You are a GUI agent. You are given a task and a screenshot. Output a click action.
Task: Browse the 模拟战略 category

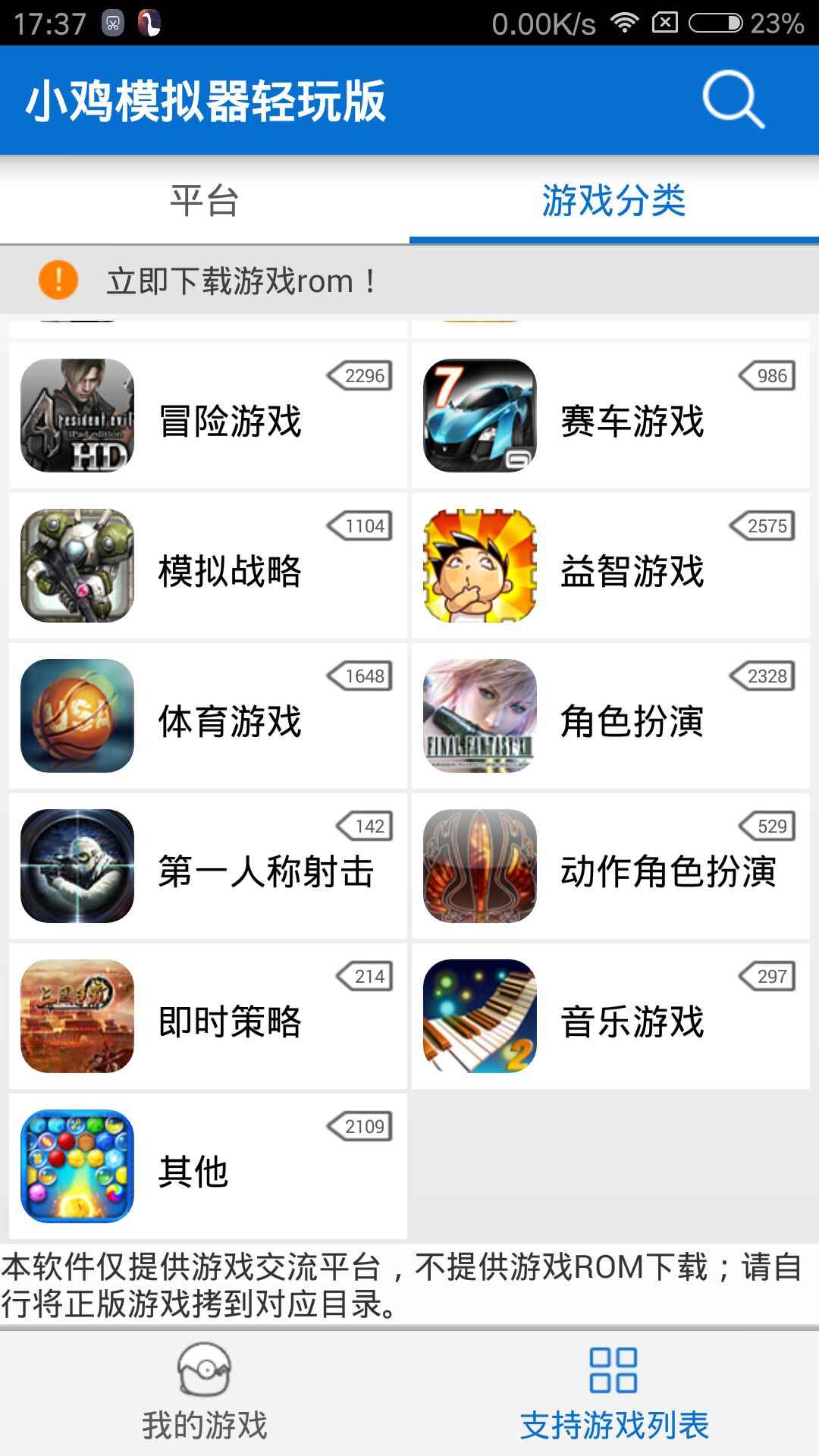pyautogui.click(x=208, y=566)
